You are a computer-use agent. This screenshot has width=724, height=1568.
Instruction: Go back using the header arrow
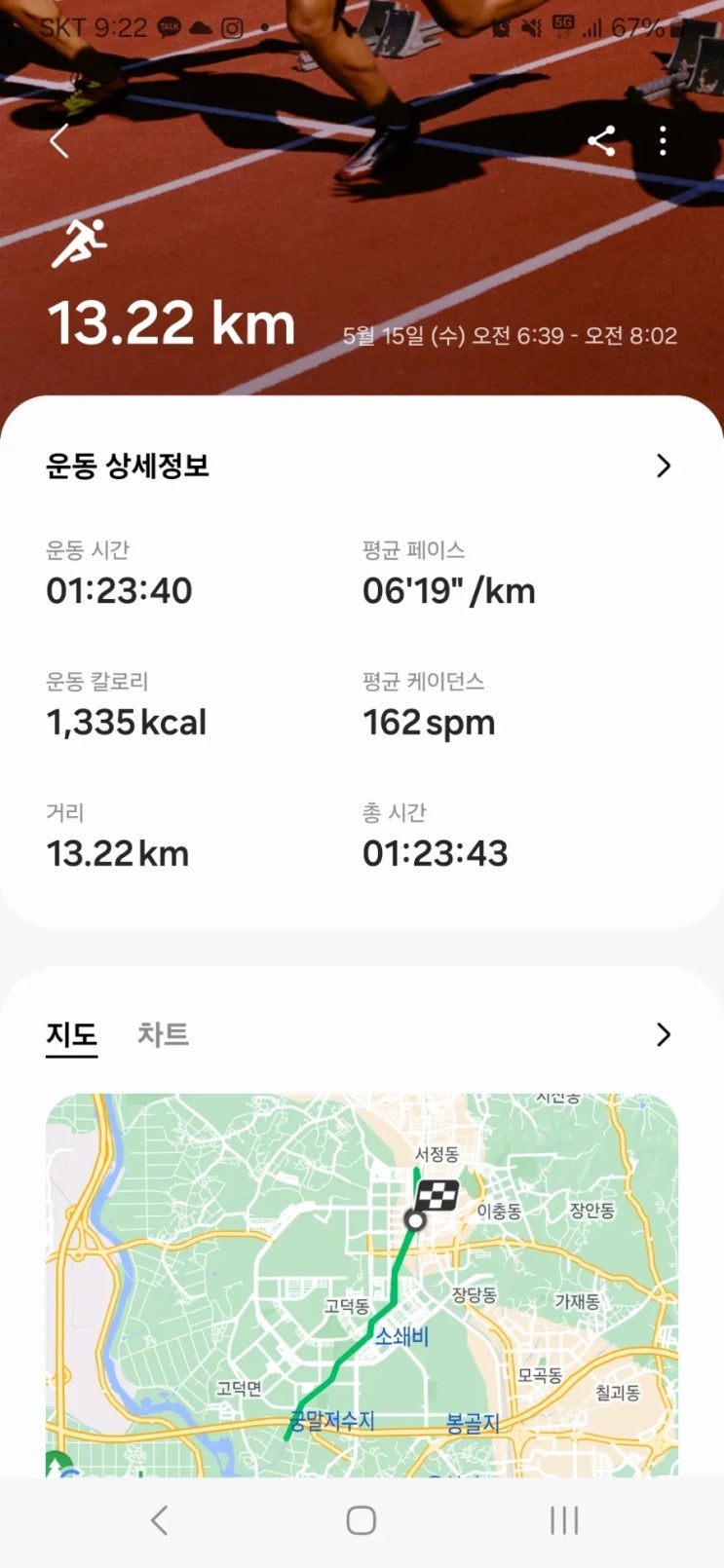(x=59, y=141)
